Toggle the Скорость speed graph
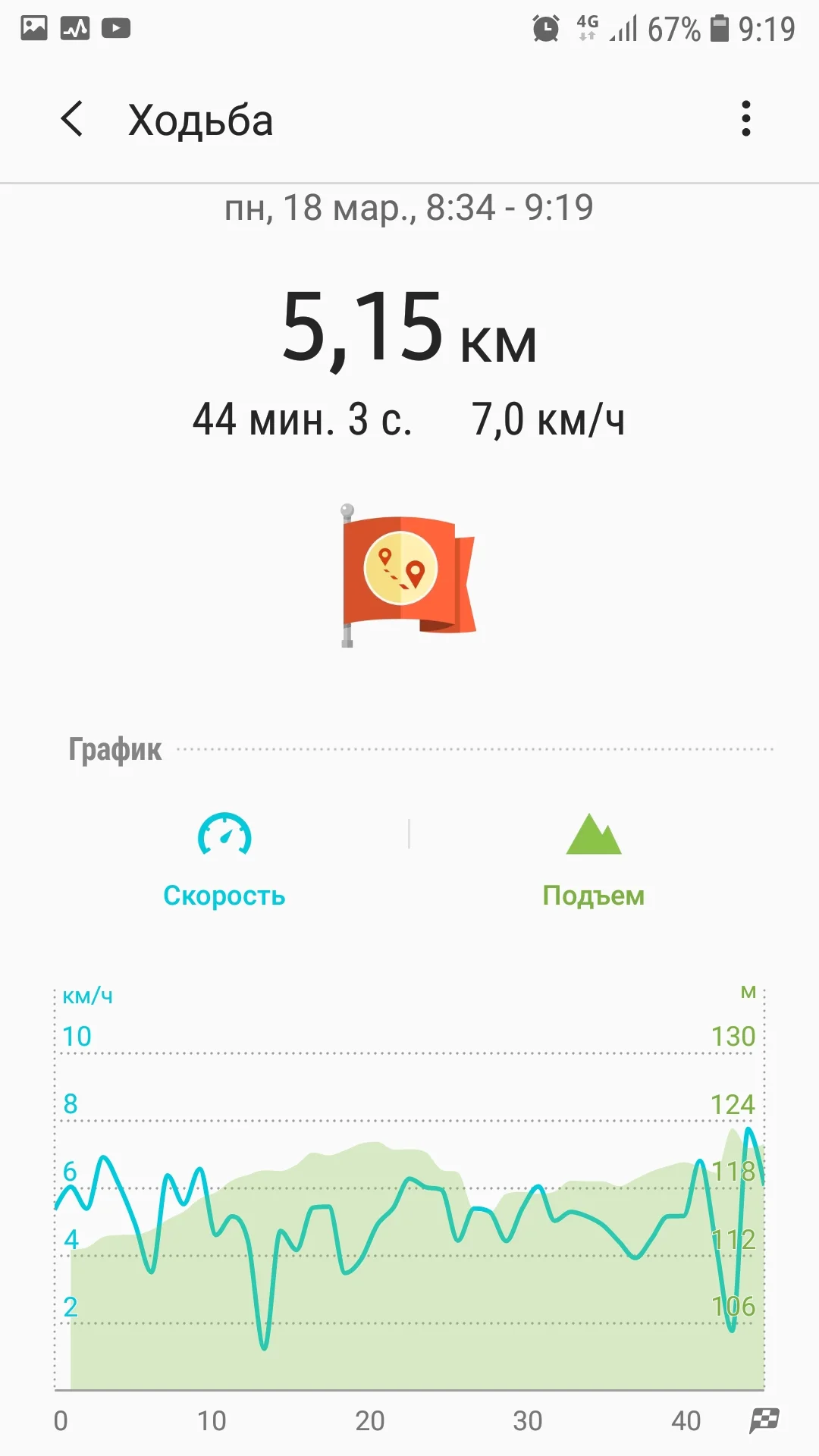Screen dimensions: 819x1456 click(x=224, y=860)
